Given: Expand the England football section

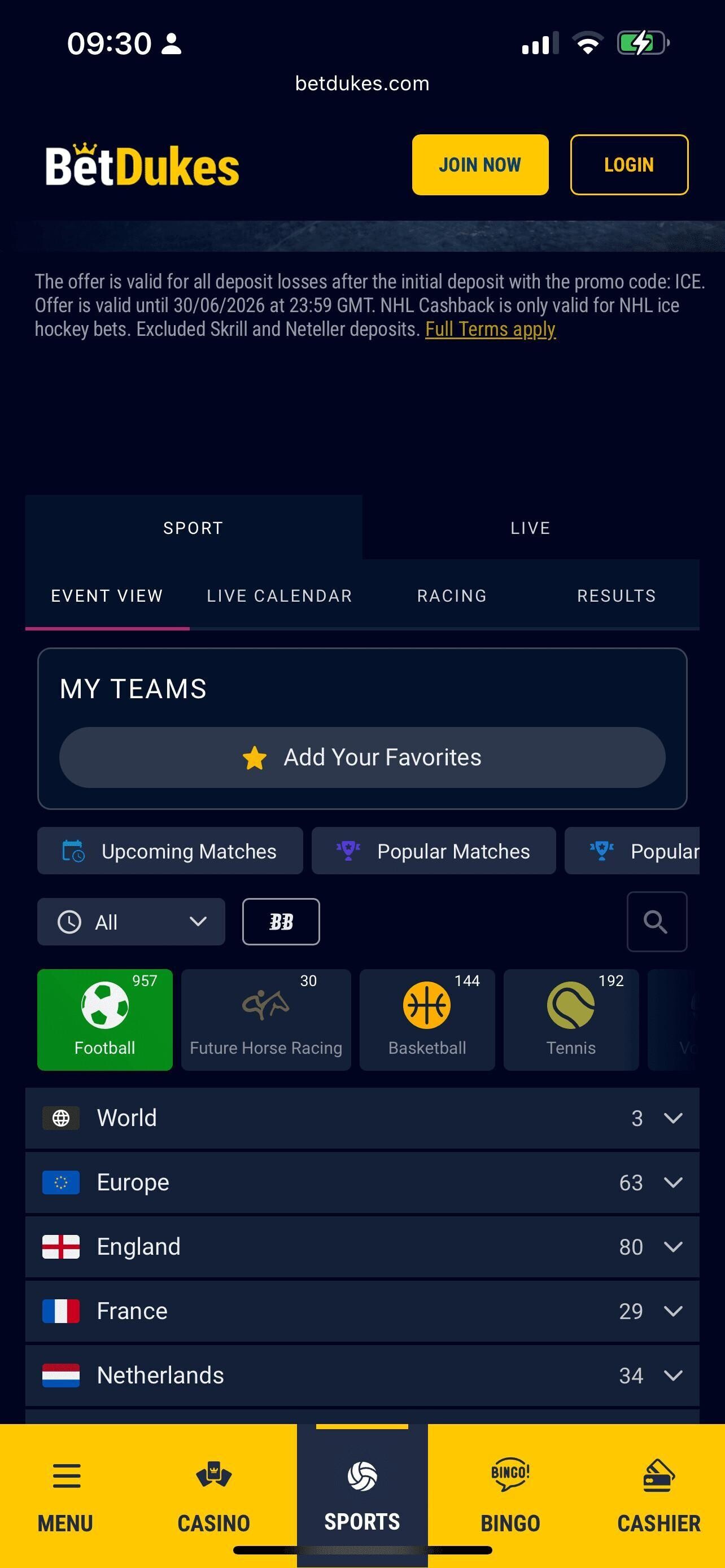Looking at the screenshot, I should tap(362, 1246).
